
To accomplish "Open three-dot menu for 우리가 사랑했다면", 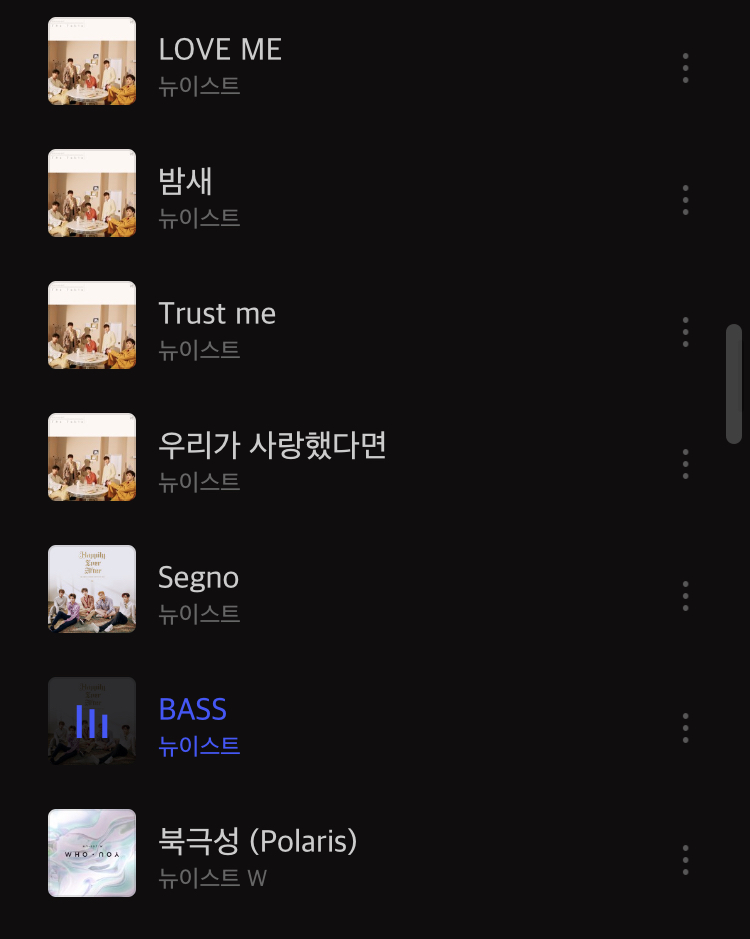I will coord(685,464).
